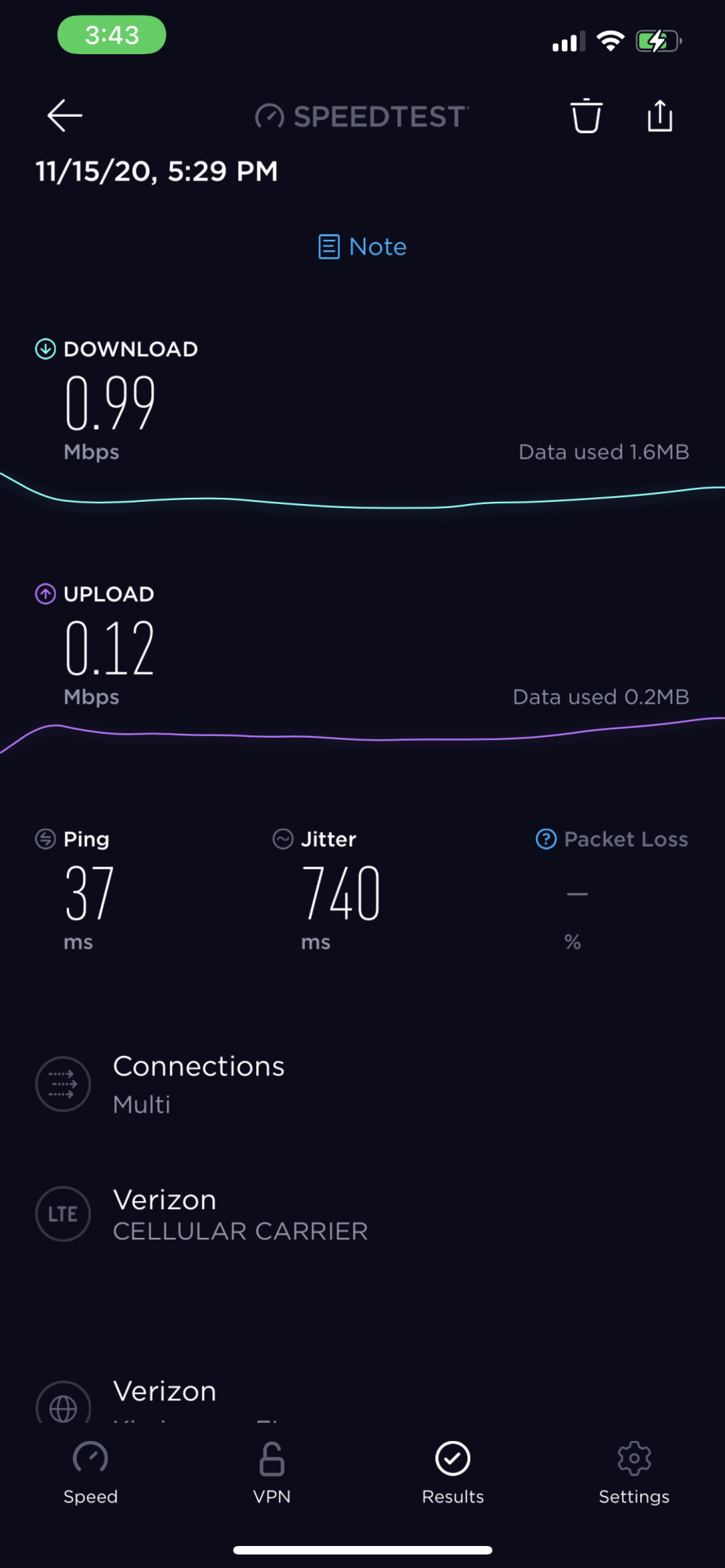The height and width of the screenshot is (1568, 725).
Task: Open Packet Loss help info
Action: click(x=546, y=839)
